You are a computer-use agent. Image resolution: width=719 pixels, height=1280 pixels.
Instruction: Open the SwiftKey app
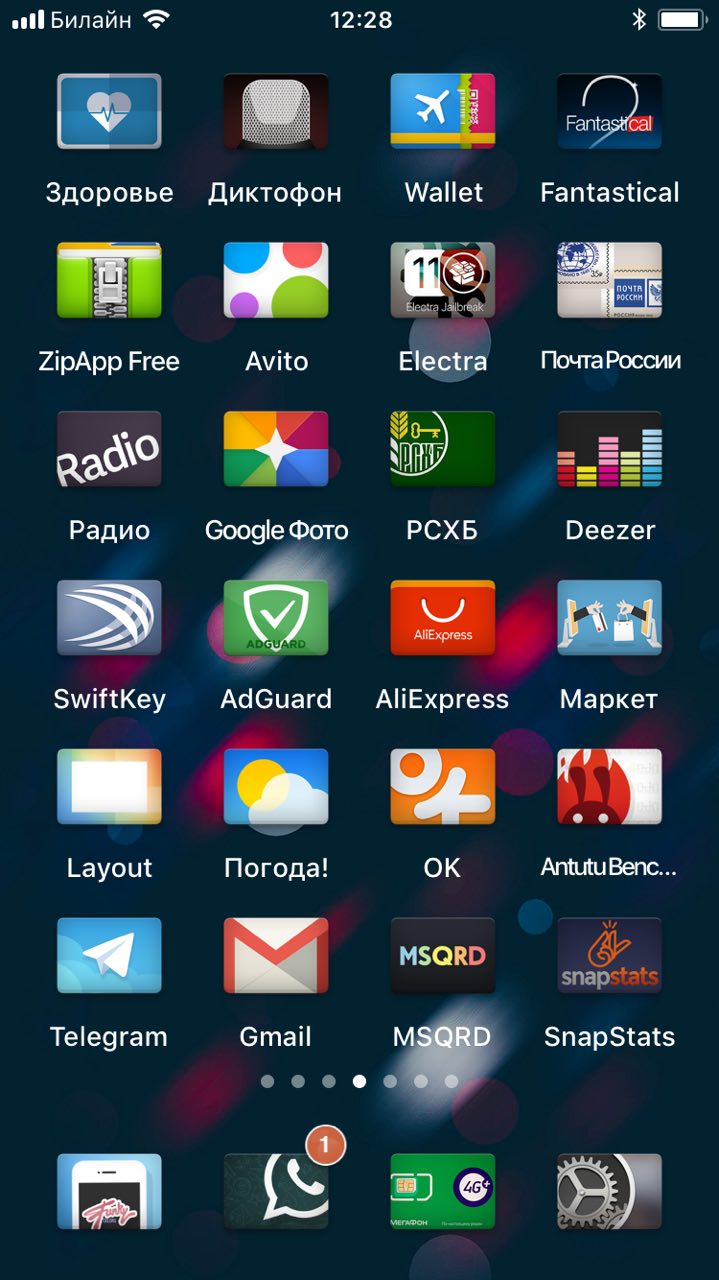click(x=109, y=618)
